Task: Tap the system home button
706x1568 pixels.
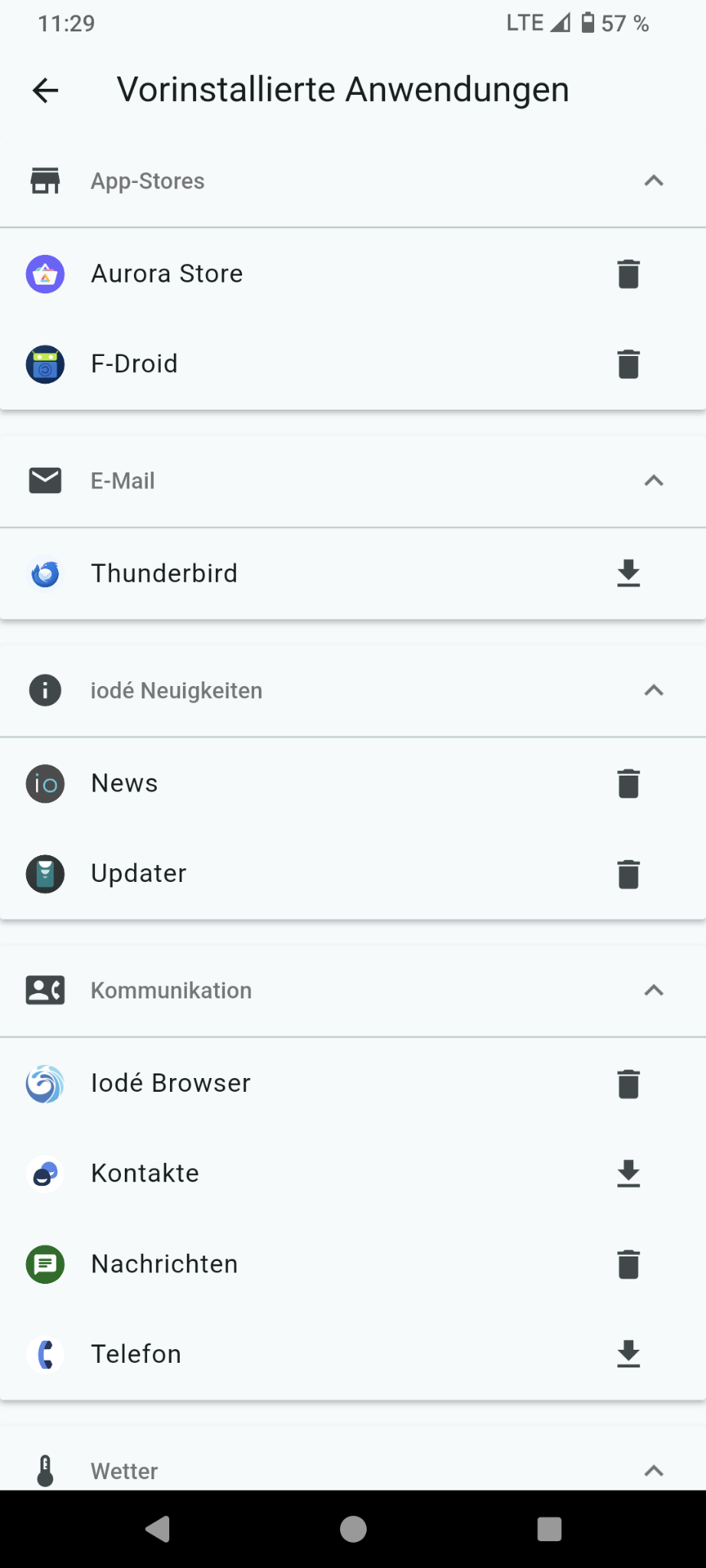Action: click(353, 1529)
